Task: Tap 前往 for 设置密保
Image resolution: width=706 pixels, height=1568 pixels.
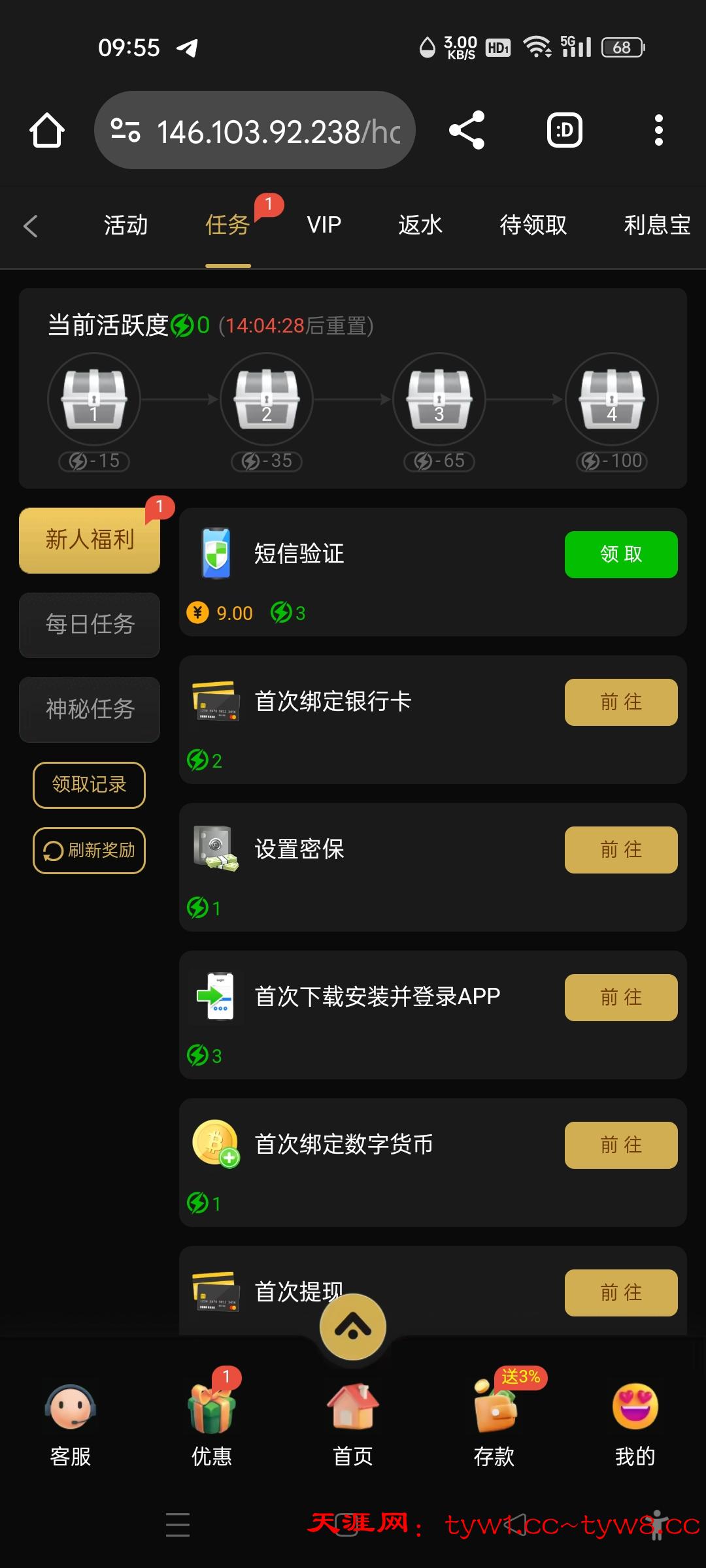Action: coord(621,850)
